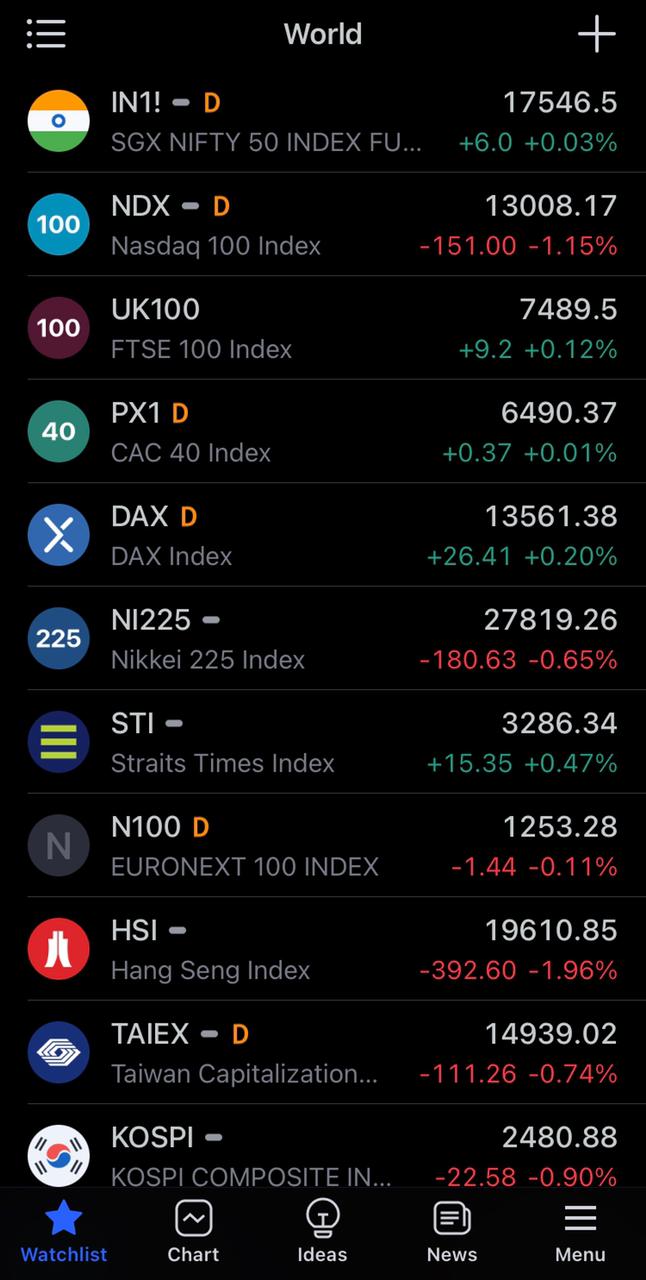View the PX1 CAC 40 Index details

pyautogui.click(x=322, y=432)
